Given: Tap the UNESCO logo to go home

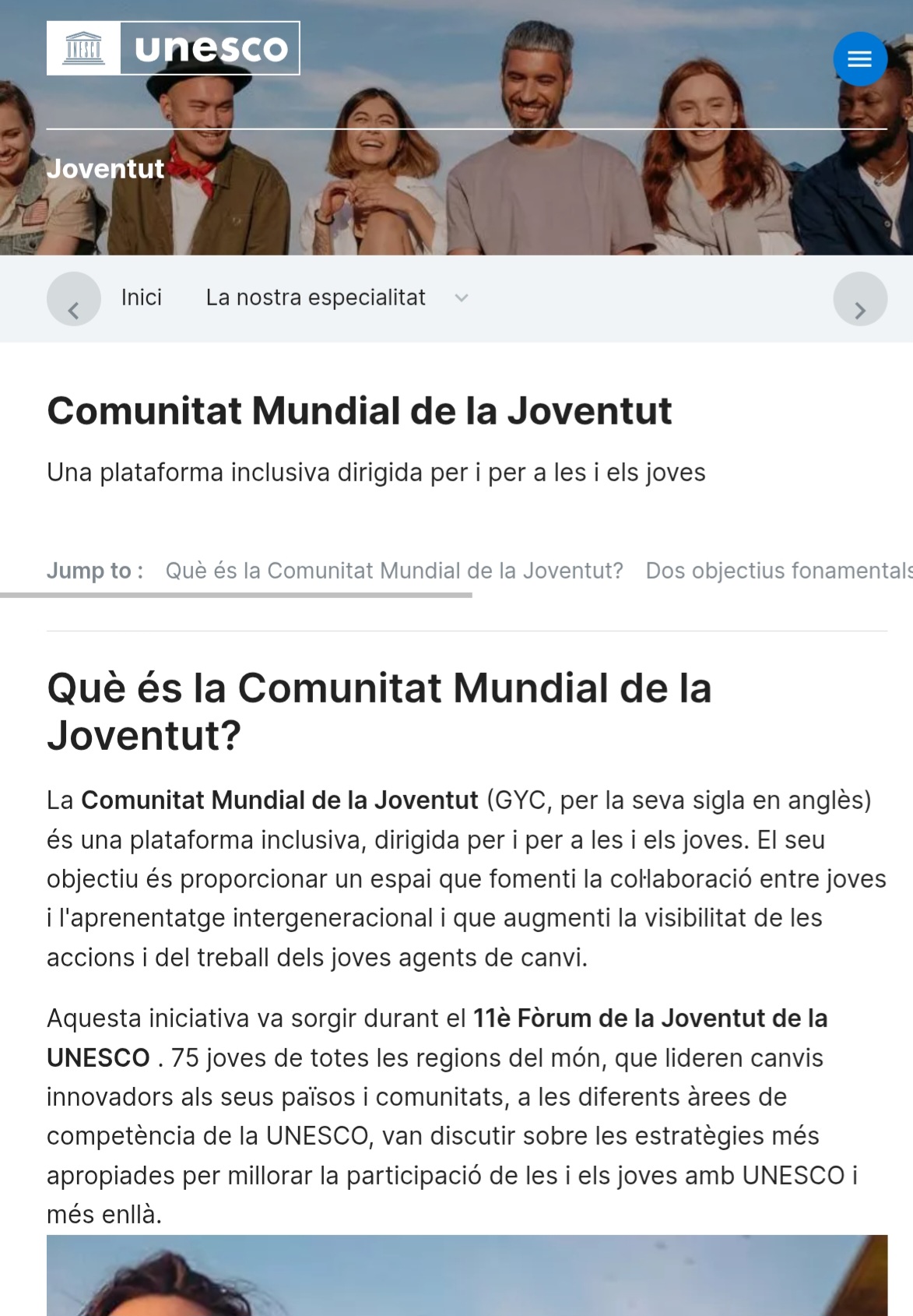Looking at the screenshot, I should pyautogui.click(x=173, y=48).
